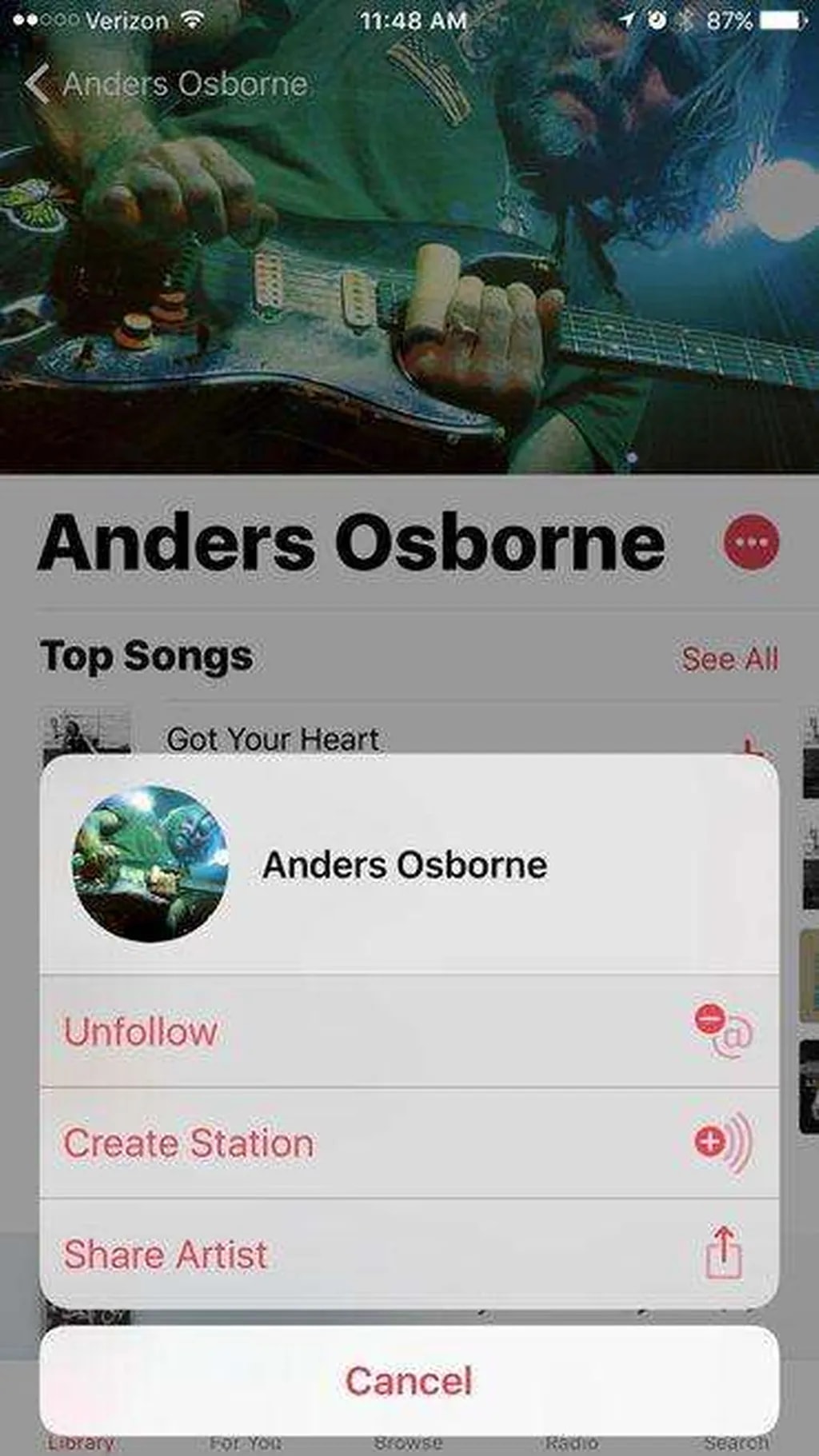Dismiss the sheet with Cancel

409,1381
